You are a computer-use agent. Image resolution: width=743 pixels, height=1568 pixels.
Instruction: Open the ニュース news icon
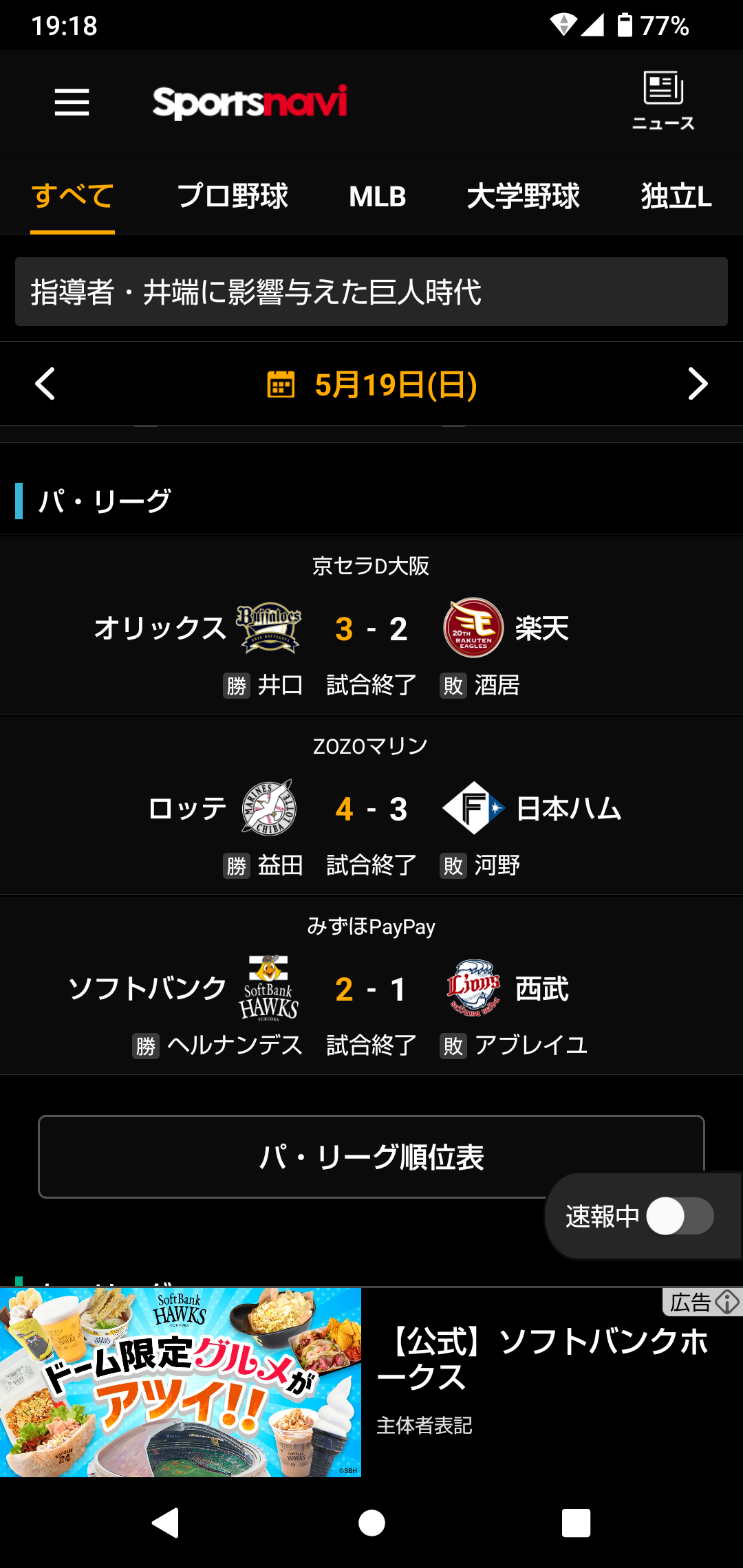point(663,100)
